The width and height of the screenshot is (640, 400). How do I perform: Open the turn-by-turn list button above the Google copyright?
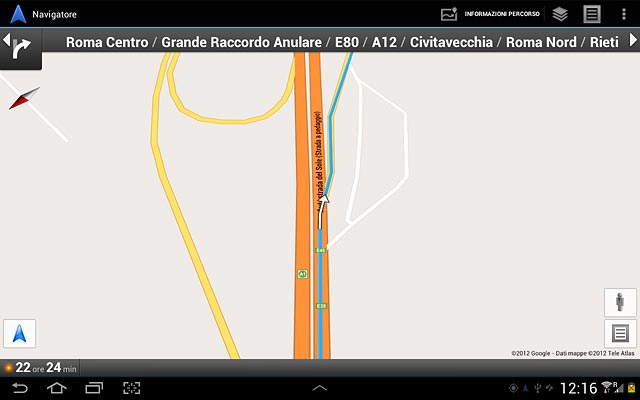coord(619,333)
